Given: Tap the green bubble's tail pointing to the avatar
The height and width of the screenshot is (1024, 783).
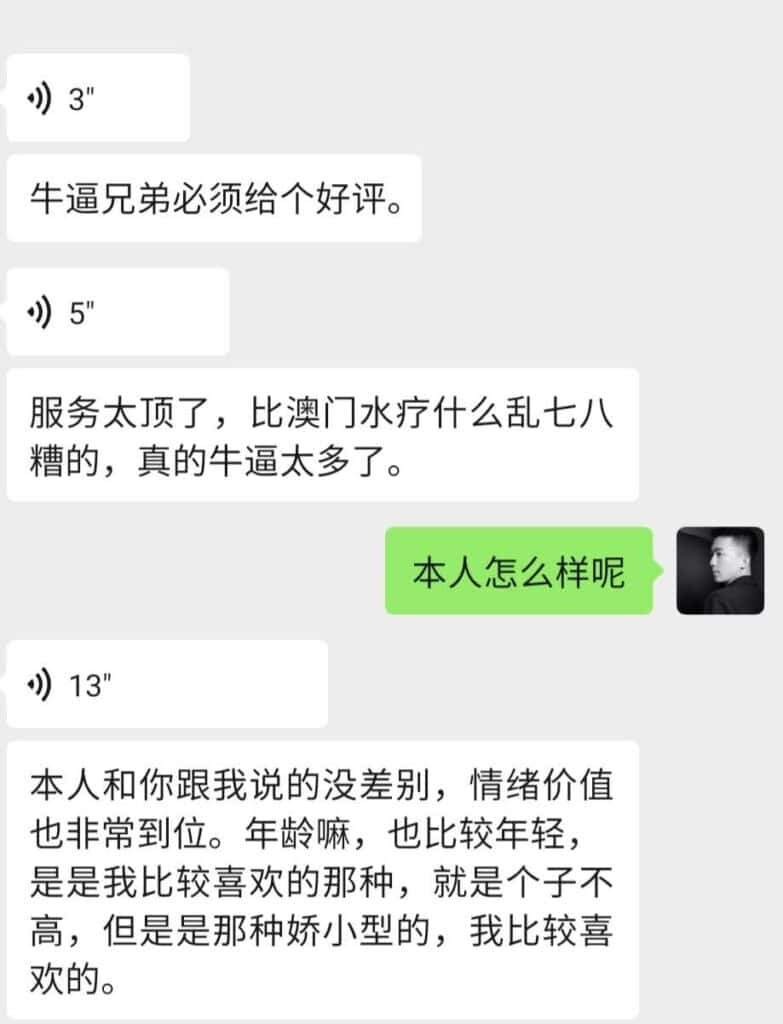Looking at the screenshot, I should coord(658,570).
